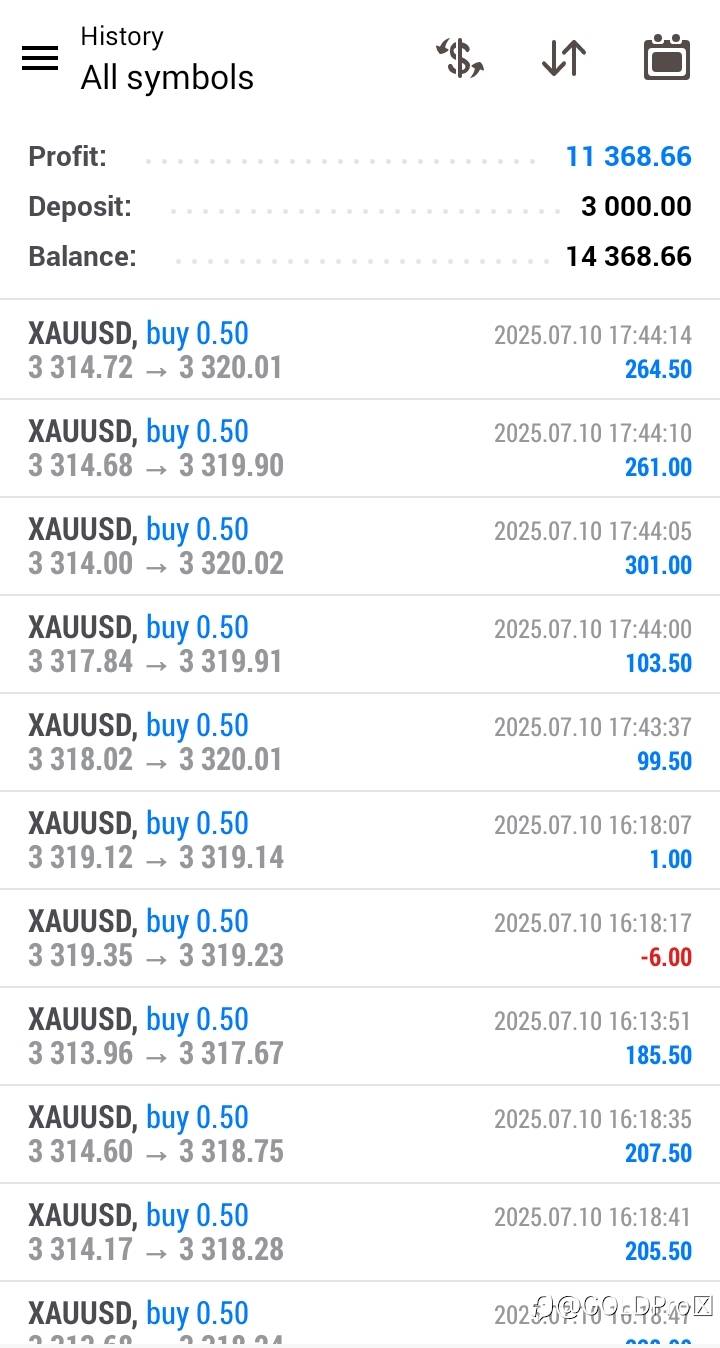Open the symbol filter icon with dollar sign
Screen dimensions: 720x1348
point(460,58)
